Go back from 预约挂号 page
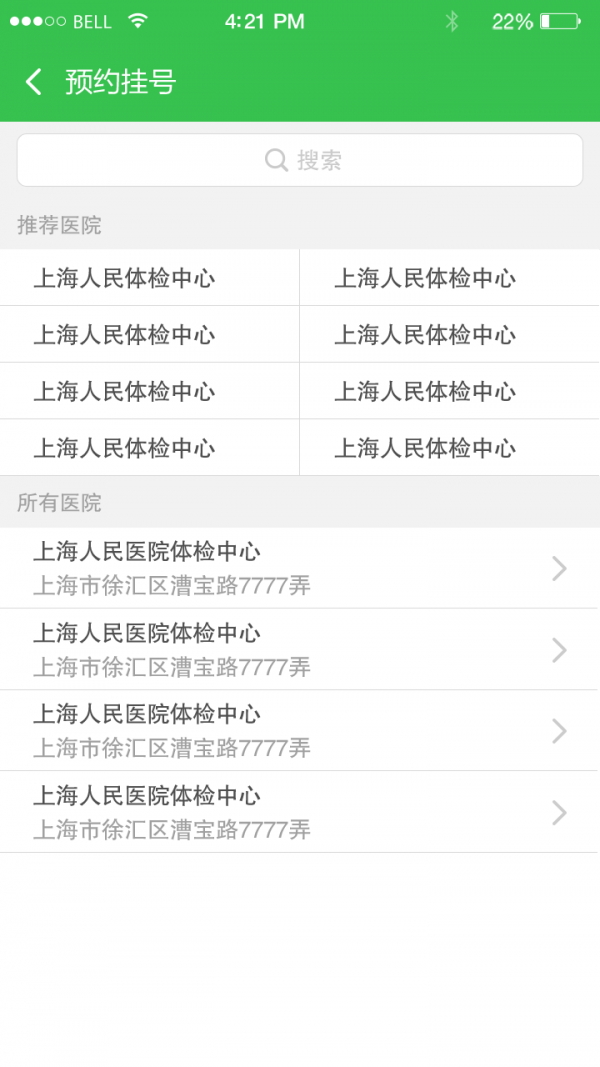The width and height of the screenshot is (600, 1067). click(x=34, y=82)
